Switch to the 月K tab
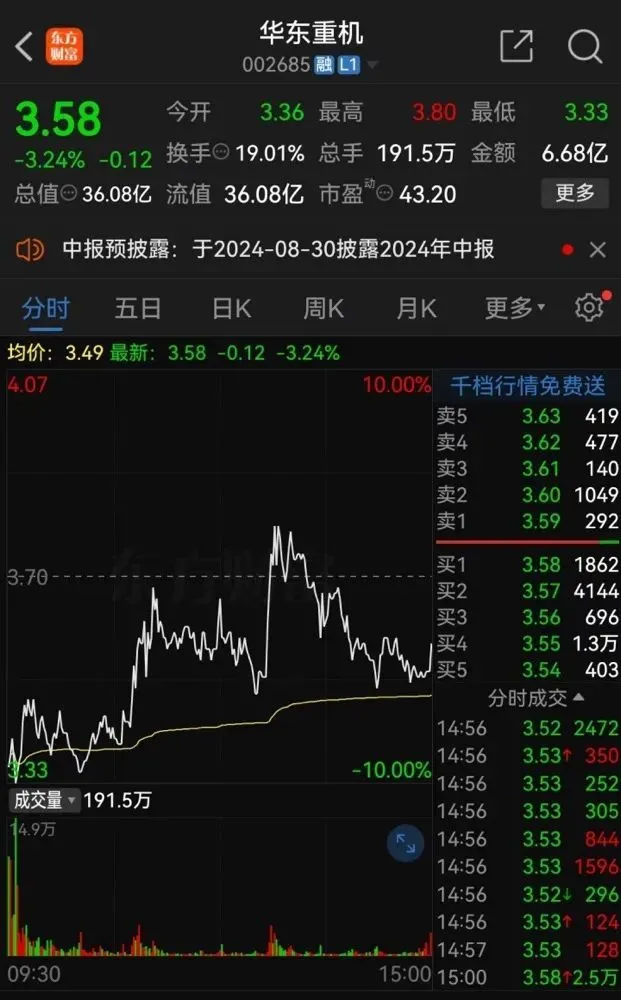 click(x=416, y=309)
